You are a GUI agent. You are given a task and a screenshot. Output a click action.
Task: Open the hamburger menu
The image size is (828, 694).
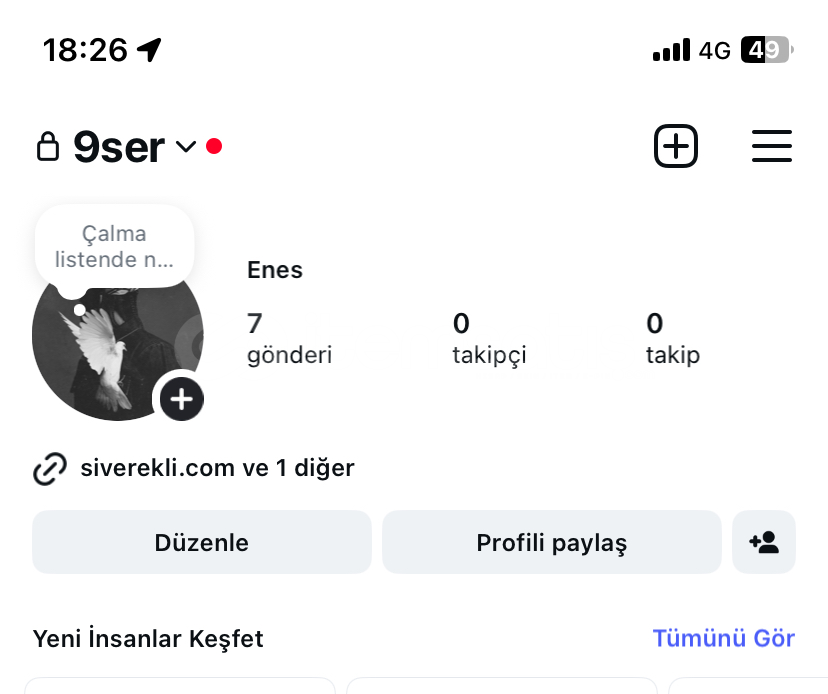tap(771, 147)
